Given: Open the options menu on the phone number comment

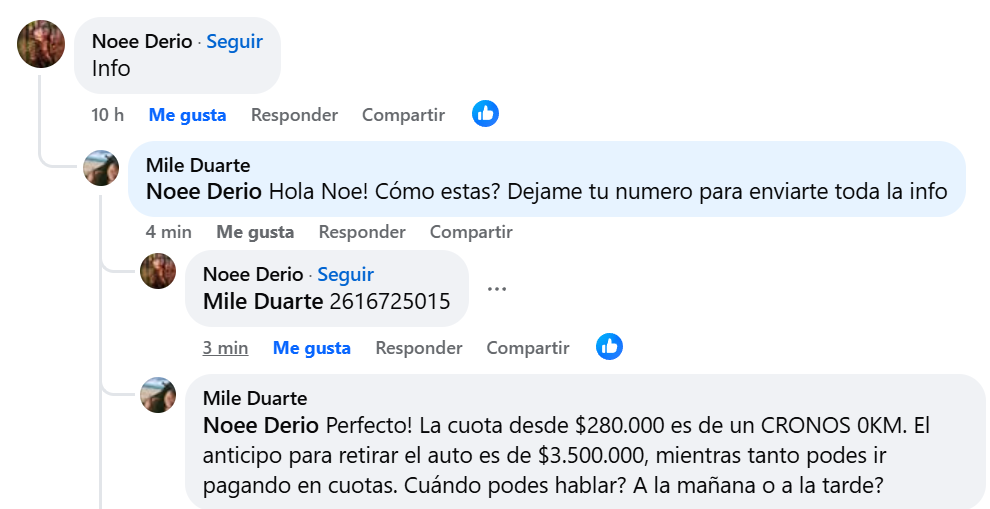Looking at the screenshot, I should pos(496,289).
